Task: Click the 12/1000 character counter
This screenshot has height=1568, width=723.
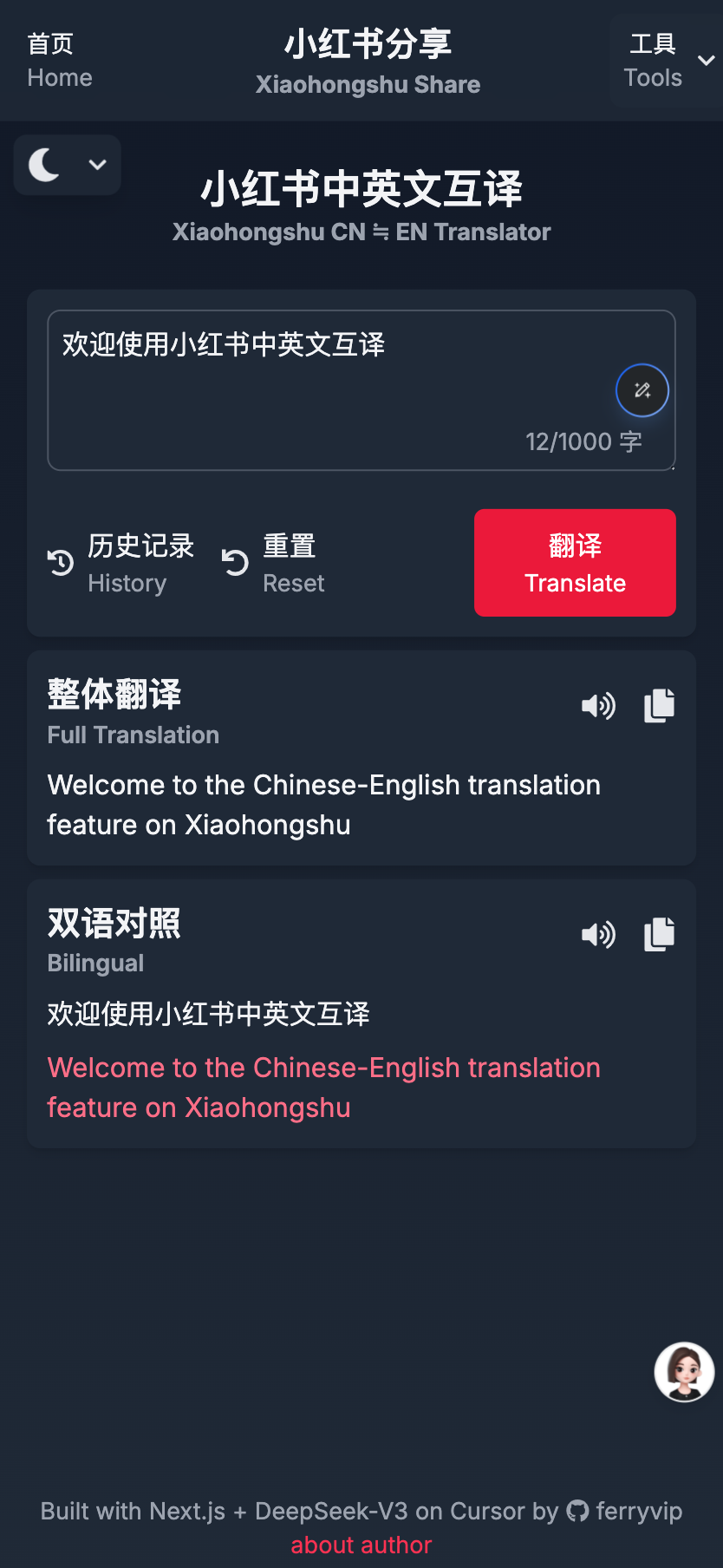Action: [x=582, y=441]
